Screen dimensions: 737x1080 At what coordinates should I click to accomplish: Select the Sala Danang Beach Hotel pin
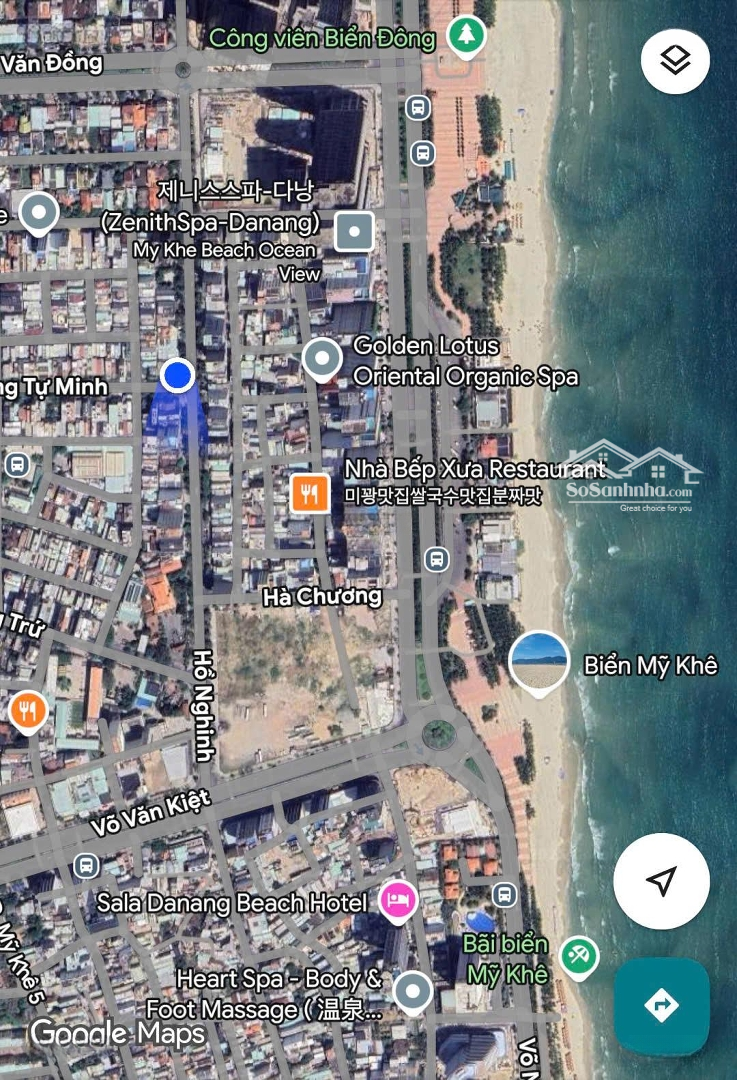point(397,902)
